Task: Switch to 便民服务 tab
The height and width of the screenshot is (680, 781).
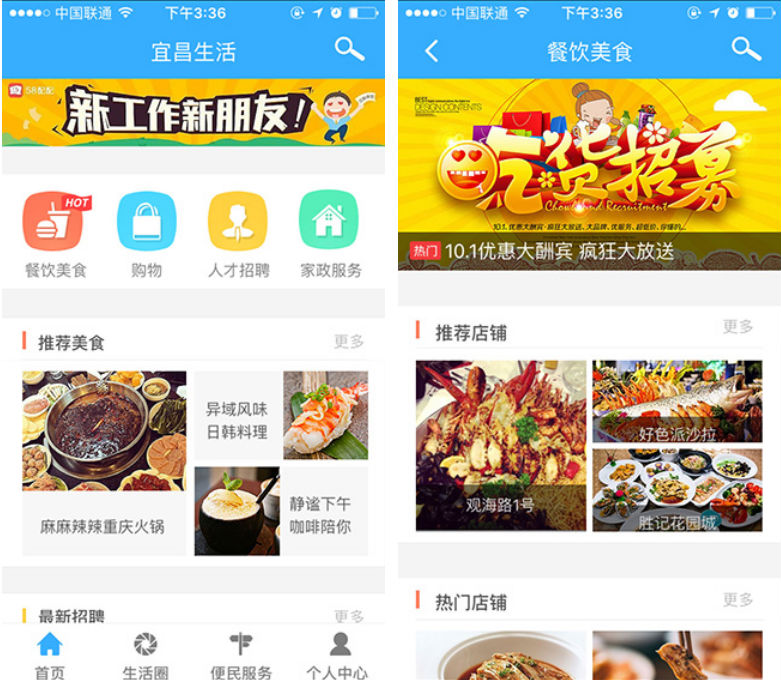Action: click(241, 655)
